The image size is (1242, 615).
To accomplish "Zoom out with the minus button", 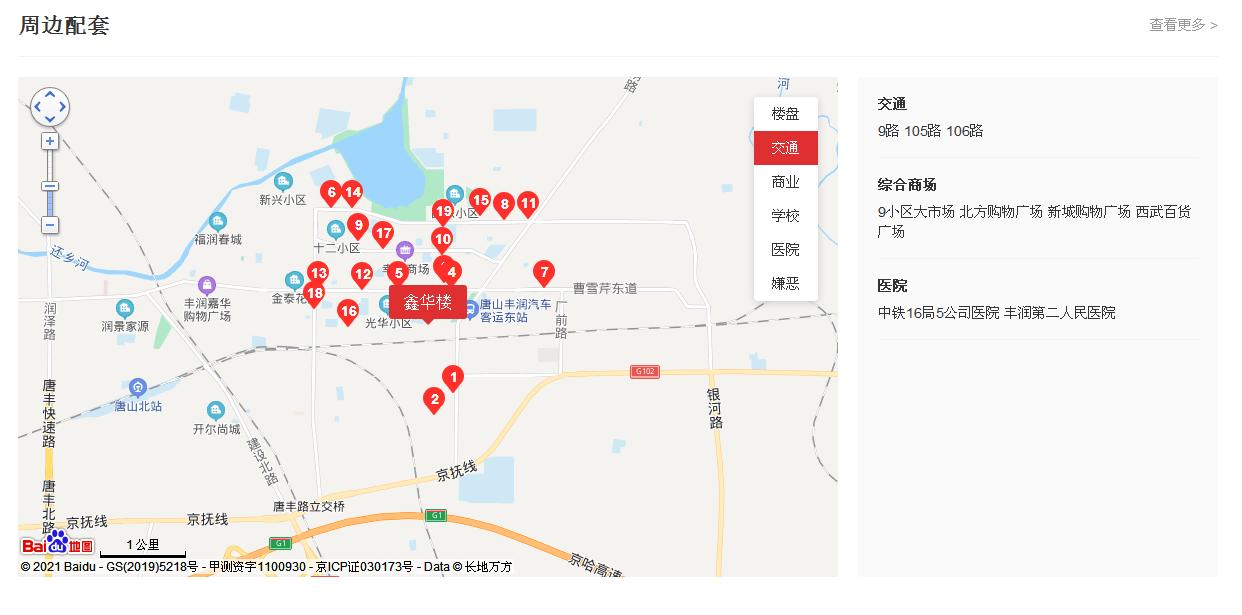I will pyautogui.click(x=50, y=225).
